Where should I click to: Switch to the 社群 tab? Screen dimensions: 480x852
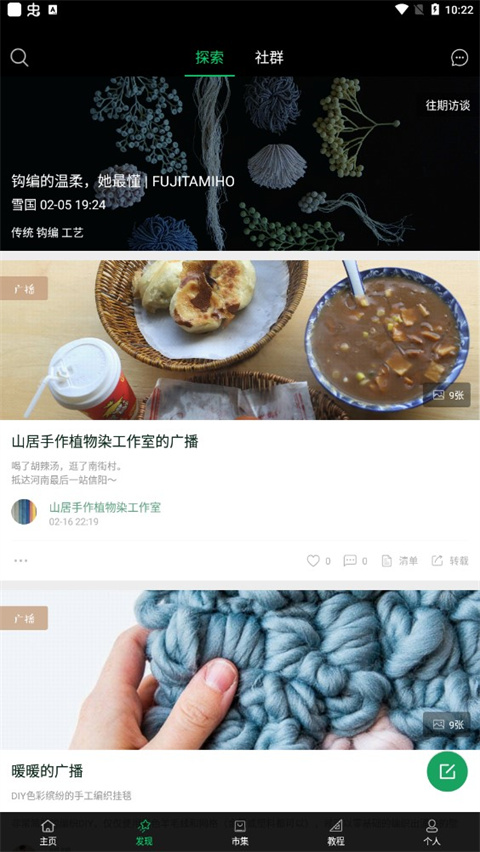point(269,58)
